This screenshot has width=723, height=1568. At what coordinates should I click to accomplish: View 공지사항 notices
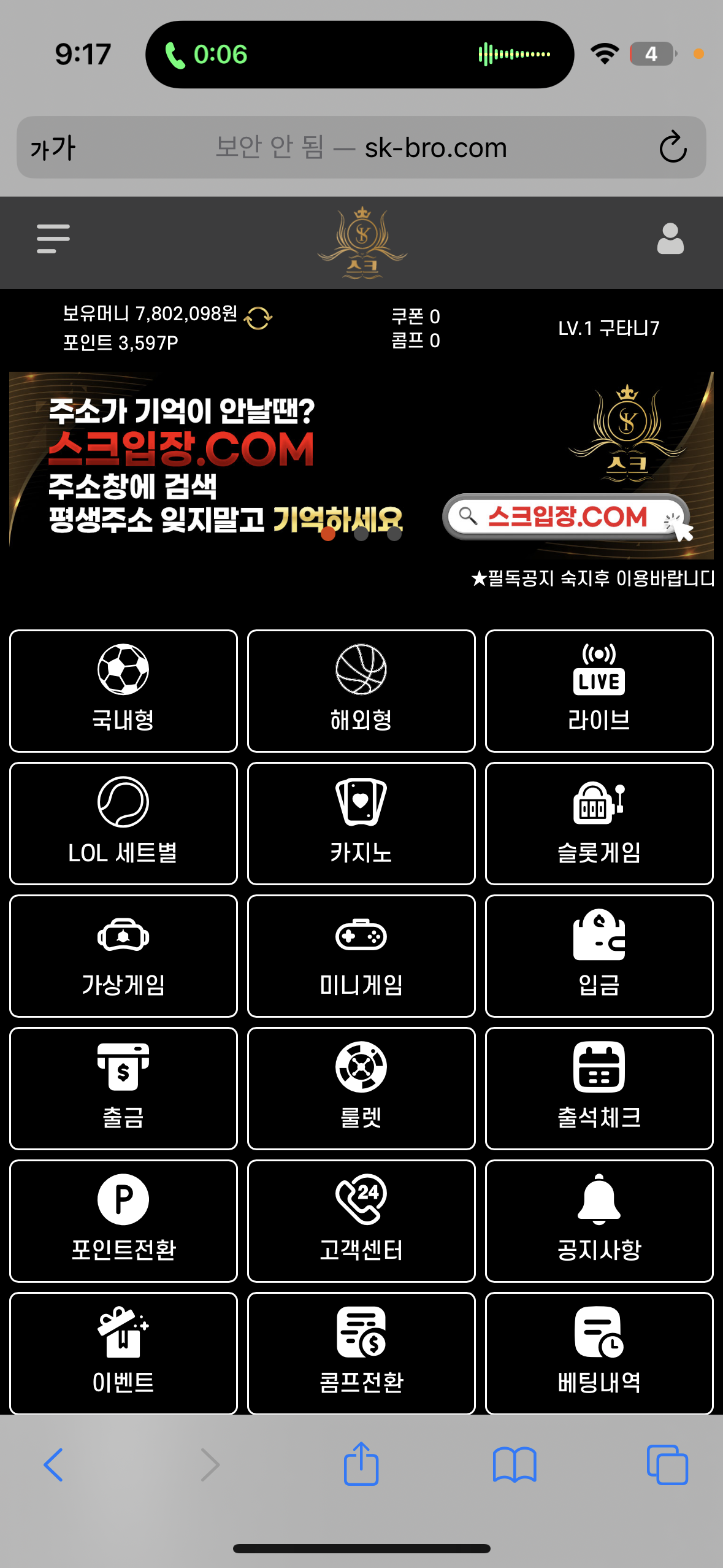(599, 1220)
